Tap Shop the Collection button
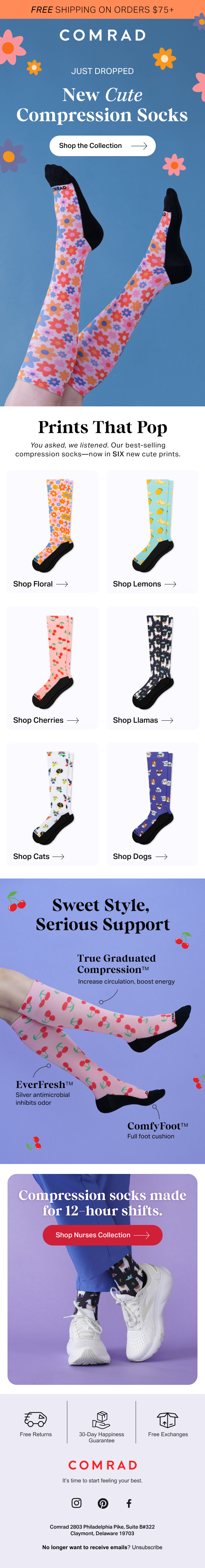 [x=102, y=146]
